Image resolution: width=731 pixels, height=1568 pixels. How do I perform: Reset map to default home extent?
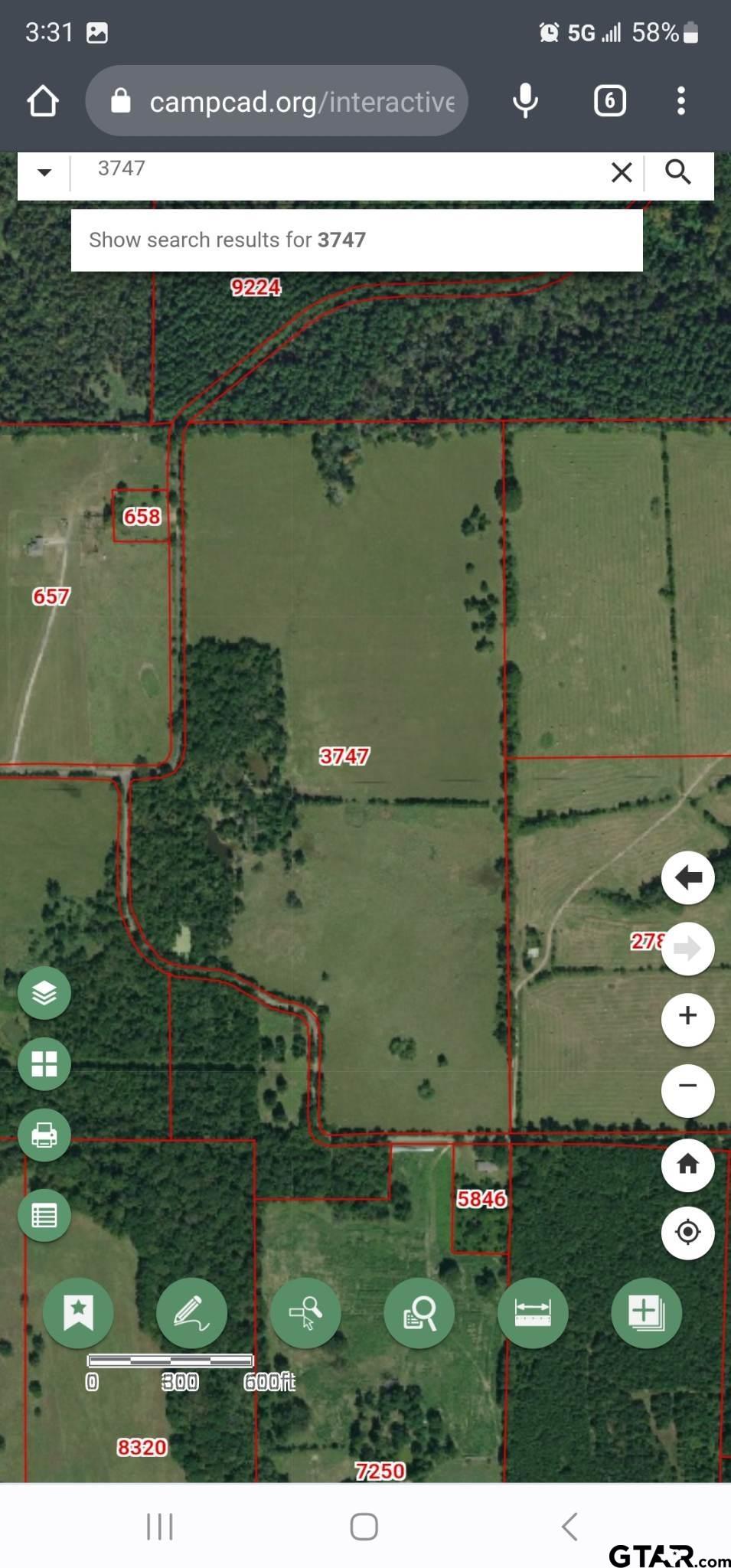687,1165
